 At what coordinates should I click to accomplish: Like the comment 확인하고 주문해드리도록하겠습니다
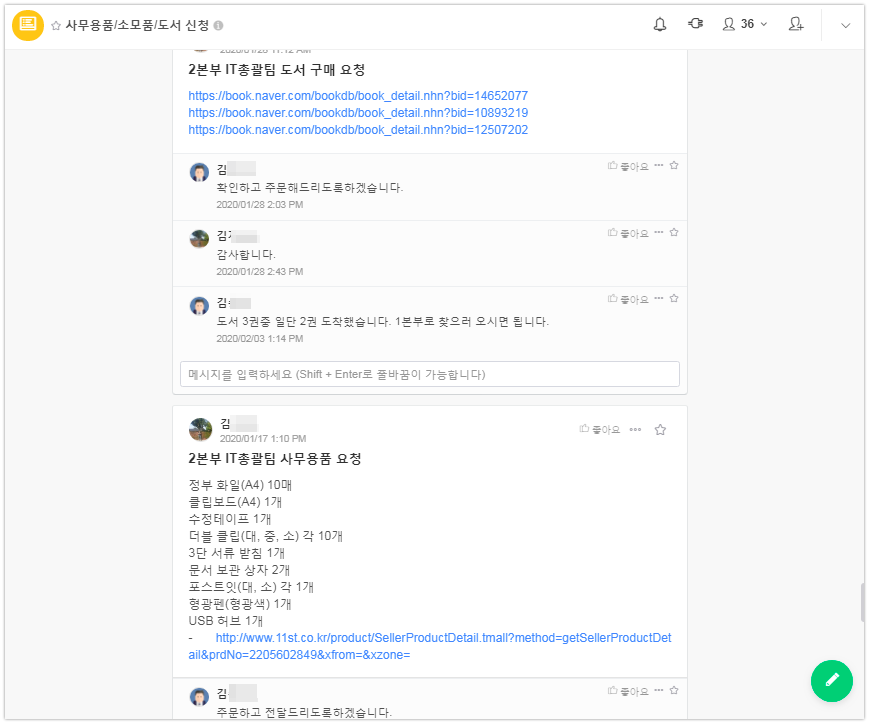click(x=628, y=165)
